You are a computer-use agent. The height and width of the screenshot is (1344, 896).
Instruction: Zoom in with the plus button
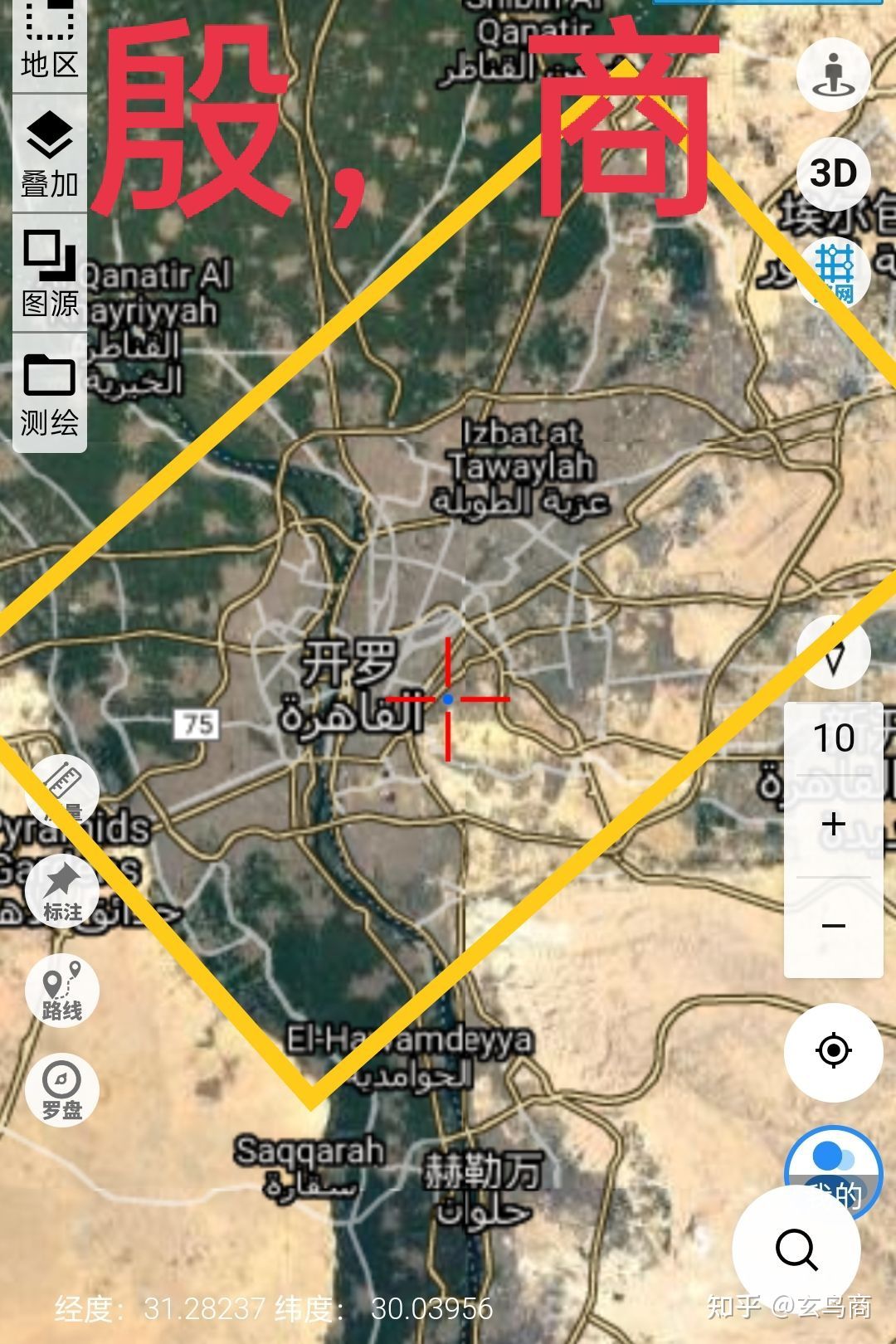click(833, 824)
